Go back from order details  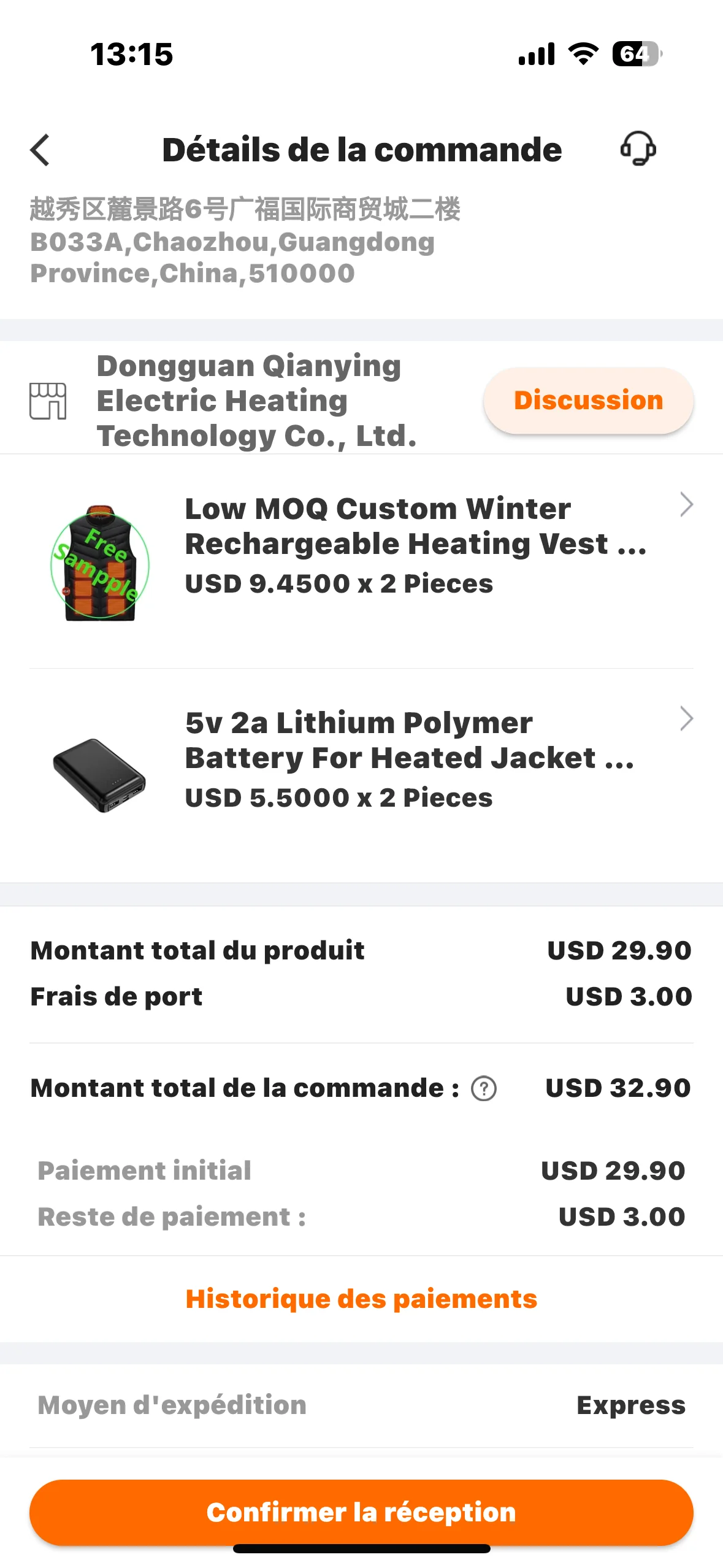pos(40,150)
